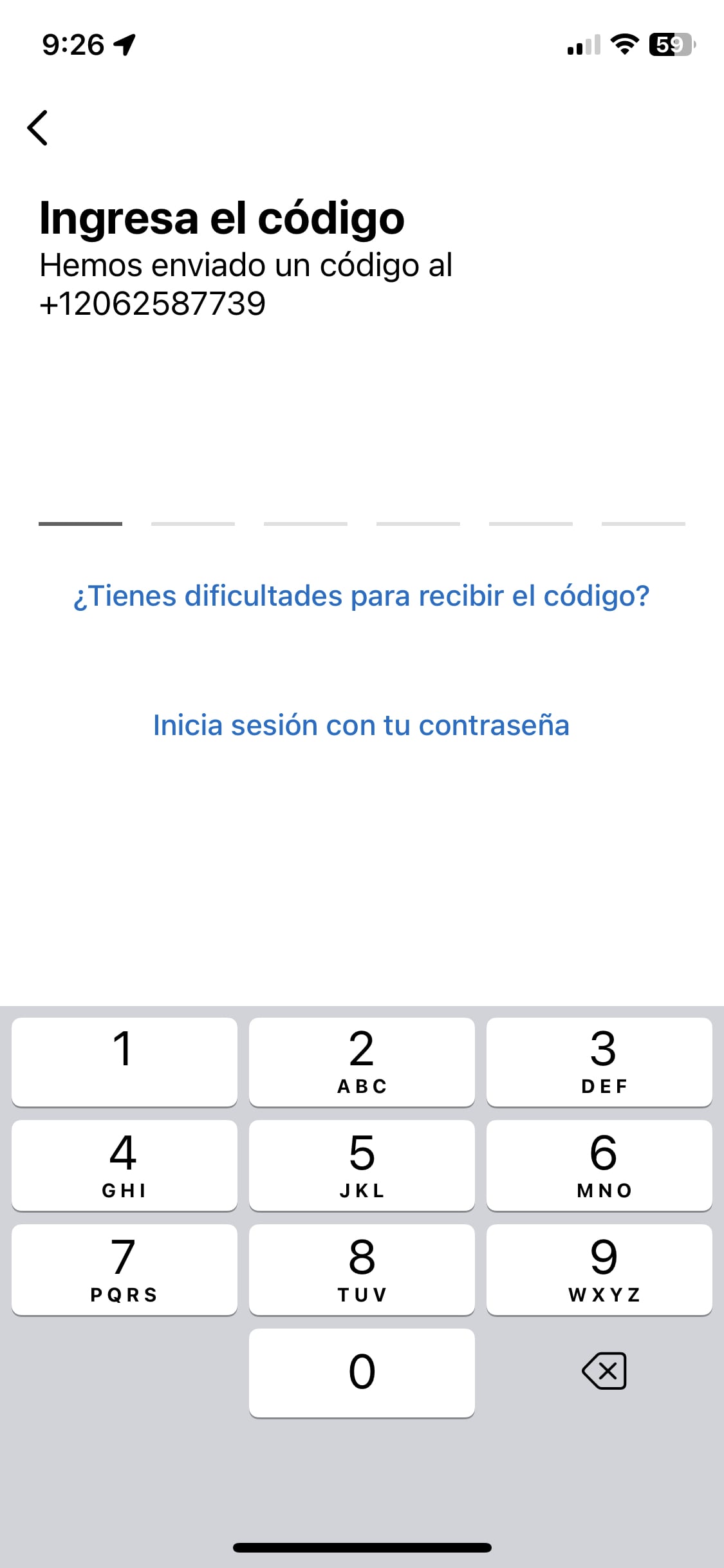
Task: Tap the 0 key on the keypad
Action: (362, 1372)
